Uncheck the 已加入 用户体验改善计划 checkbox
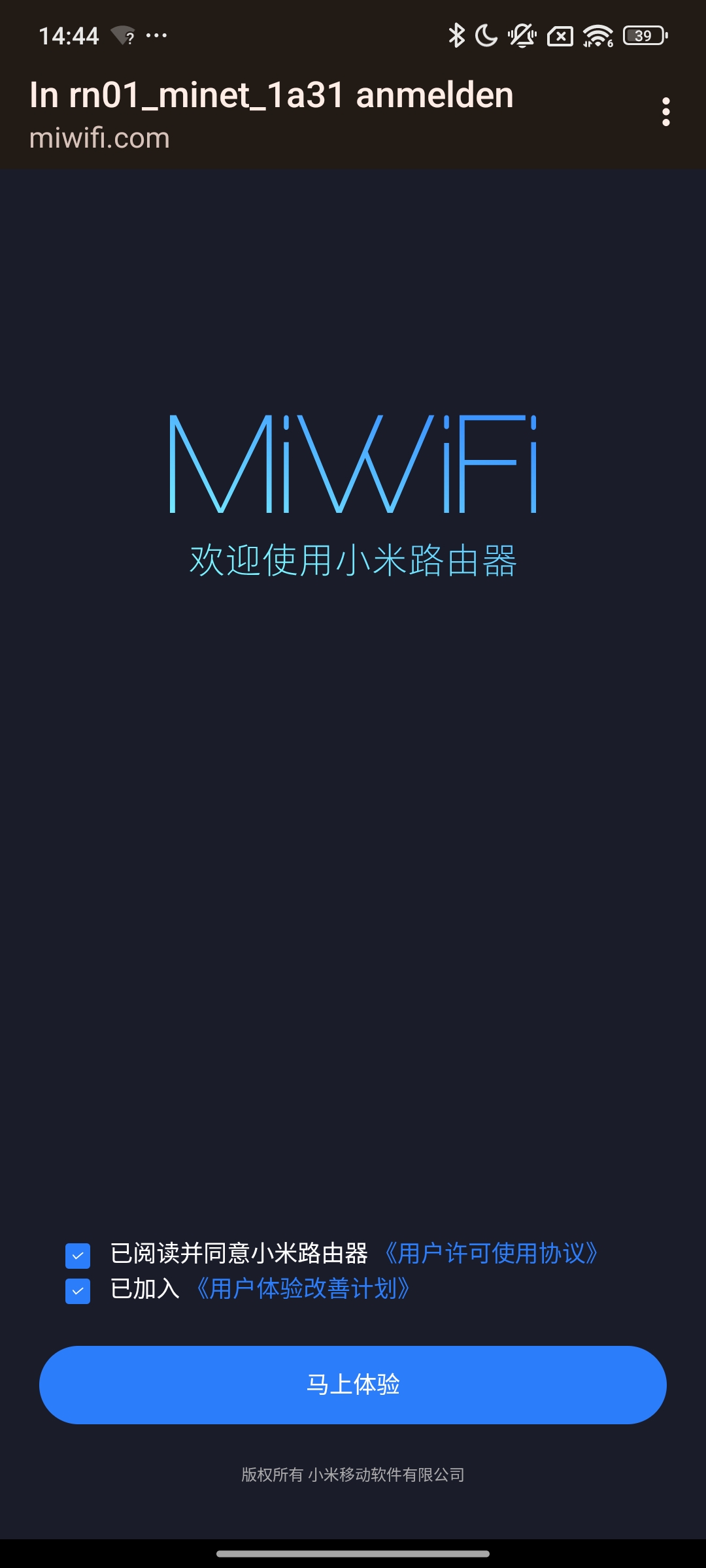 [78, 1291]
